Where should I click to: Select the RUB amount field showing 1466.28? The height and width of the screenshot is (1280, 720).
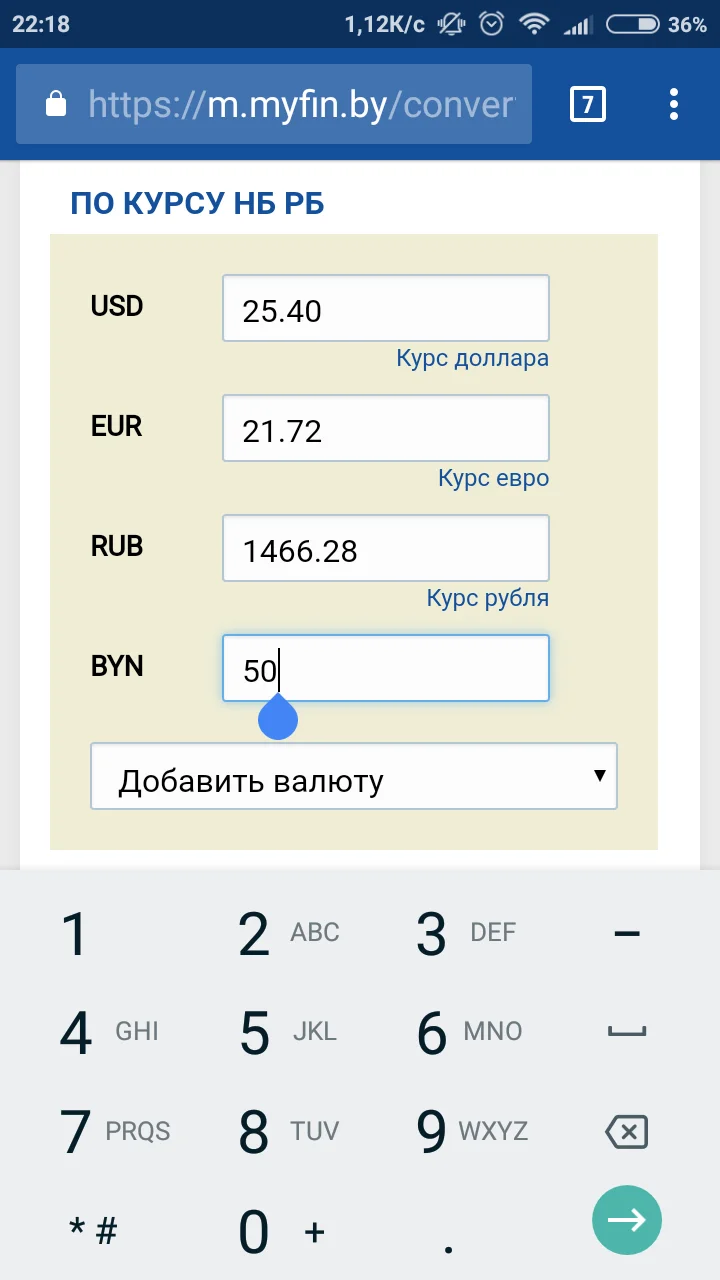[x=385, y=547]
